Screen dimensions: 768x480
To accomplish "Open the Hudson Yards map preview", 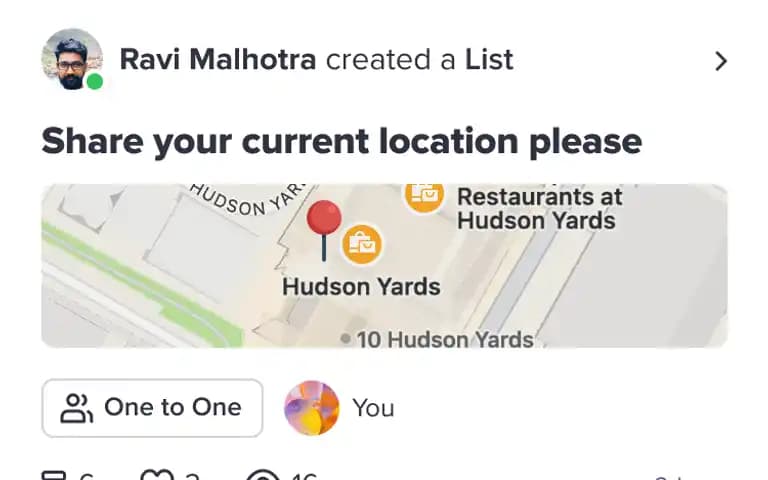I will pyautogui.click(x=384, y=266).
